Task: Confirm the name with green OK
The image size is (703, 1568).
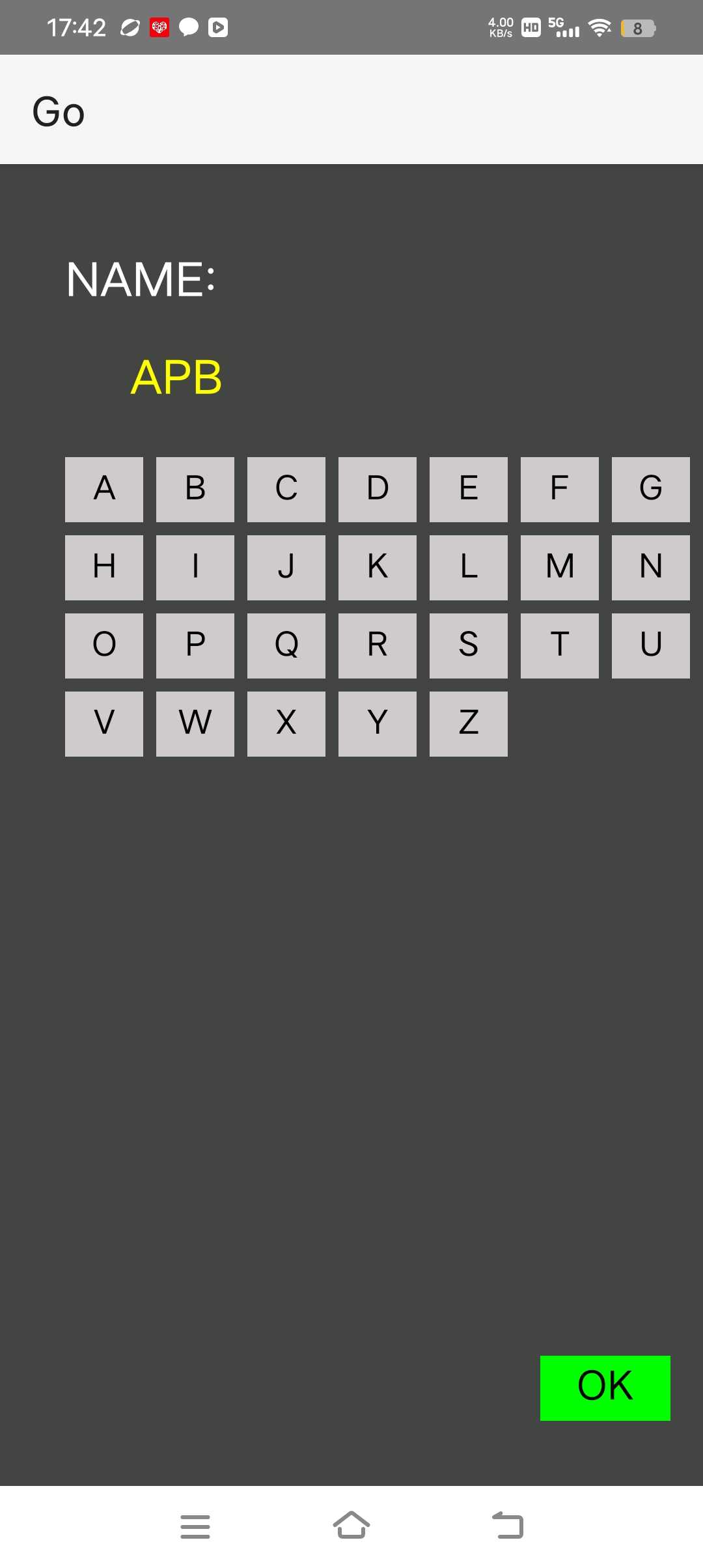Action: (605, 1388)
